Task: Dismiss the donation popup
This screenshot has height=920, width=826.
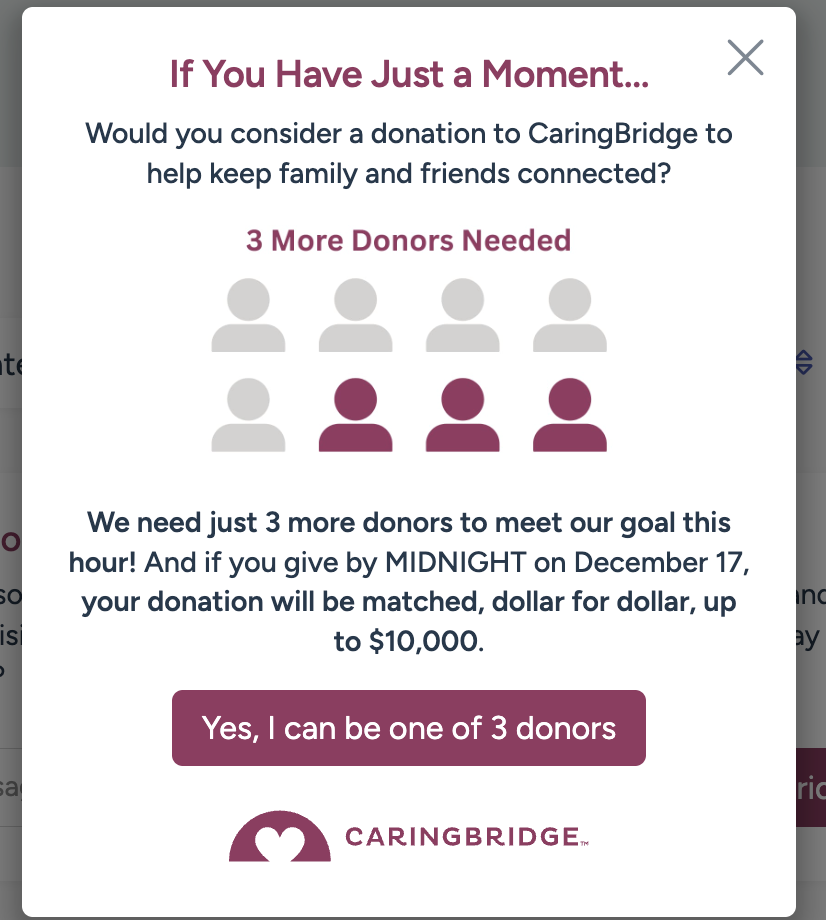Action: click(745, 58)
